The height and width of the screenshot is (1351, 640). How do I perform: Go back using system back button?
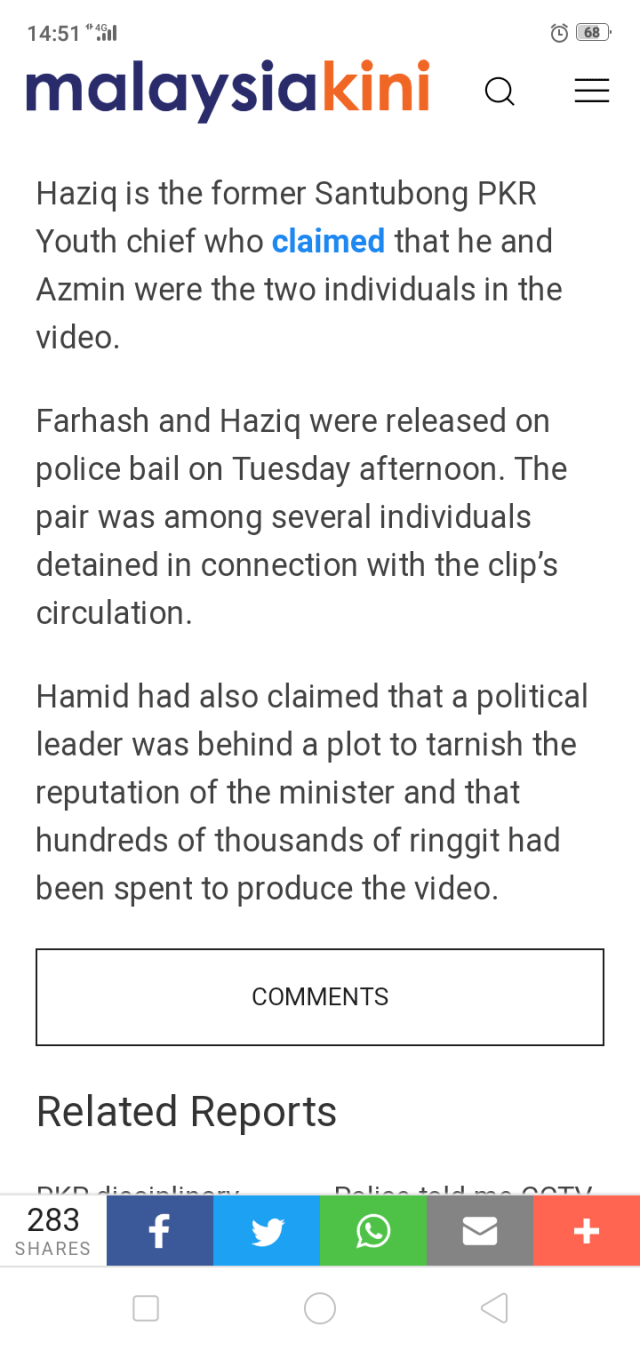coord(494,1308)
